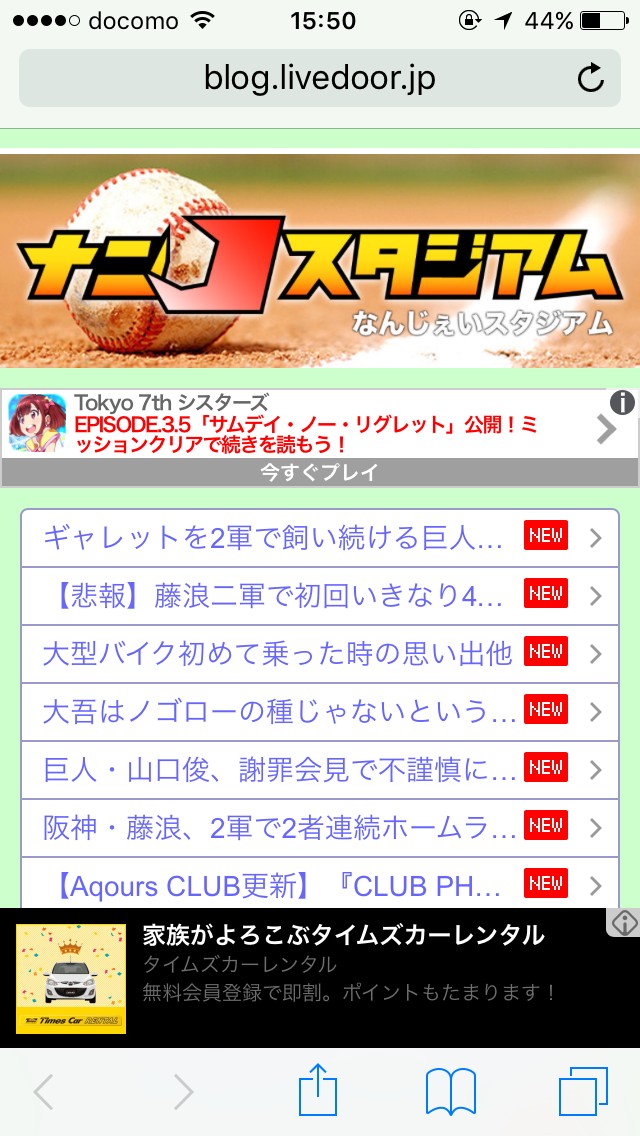Go back to the previous page
640x1136 pixels.
click(x=43, y=1092)
